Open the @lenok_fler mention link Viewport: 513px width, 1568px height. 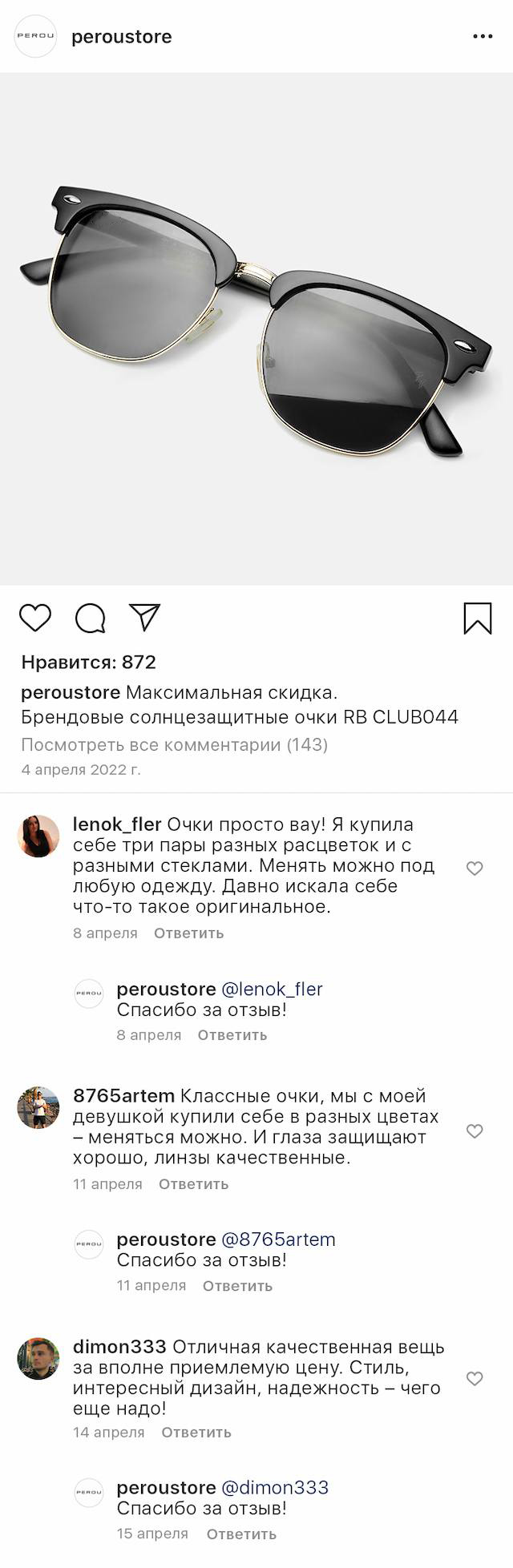pos(272,990)
